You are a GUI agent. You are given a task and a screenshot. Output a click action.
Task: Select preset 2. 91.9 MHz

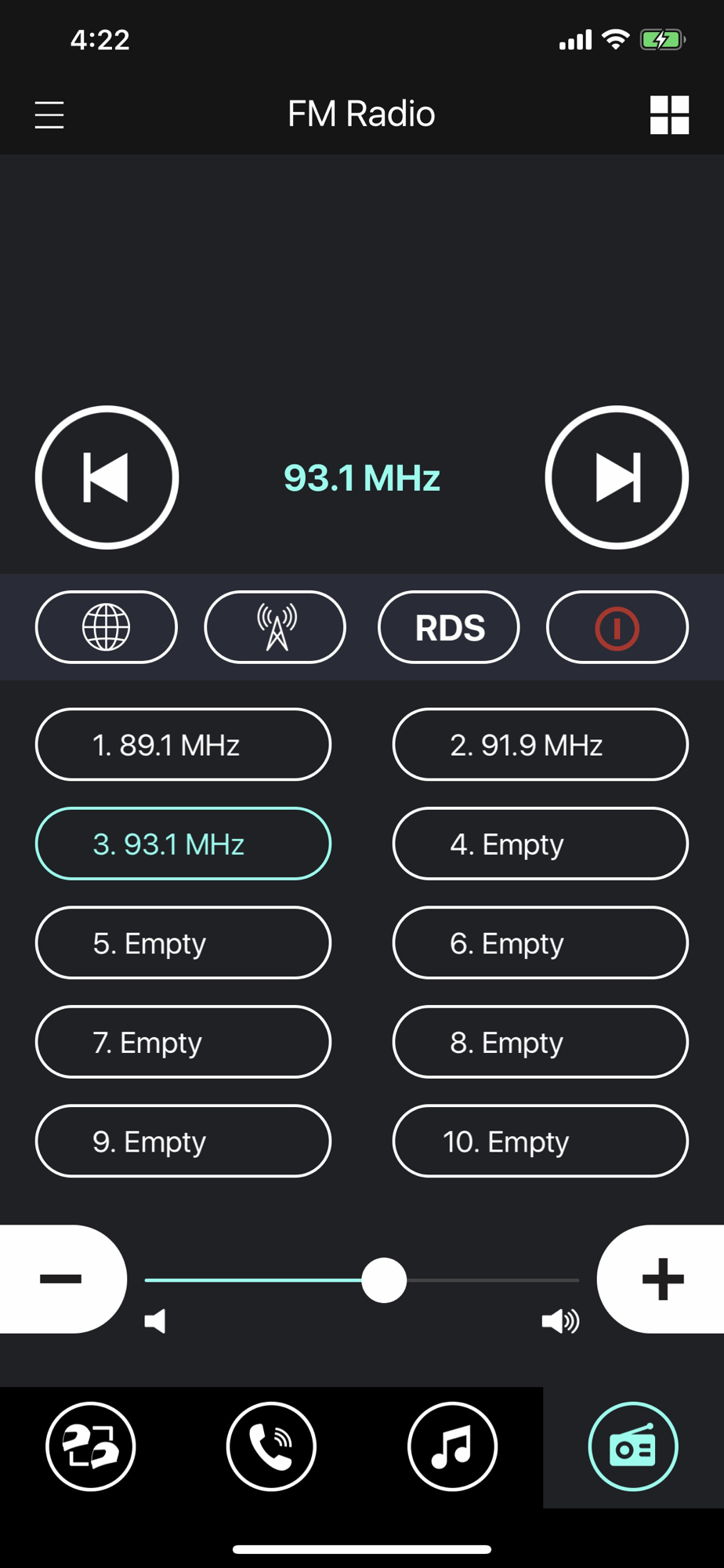coord(541,744)
